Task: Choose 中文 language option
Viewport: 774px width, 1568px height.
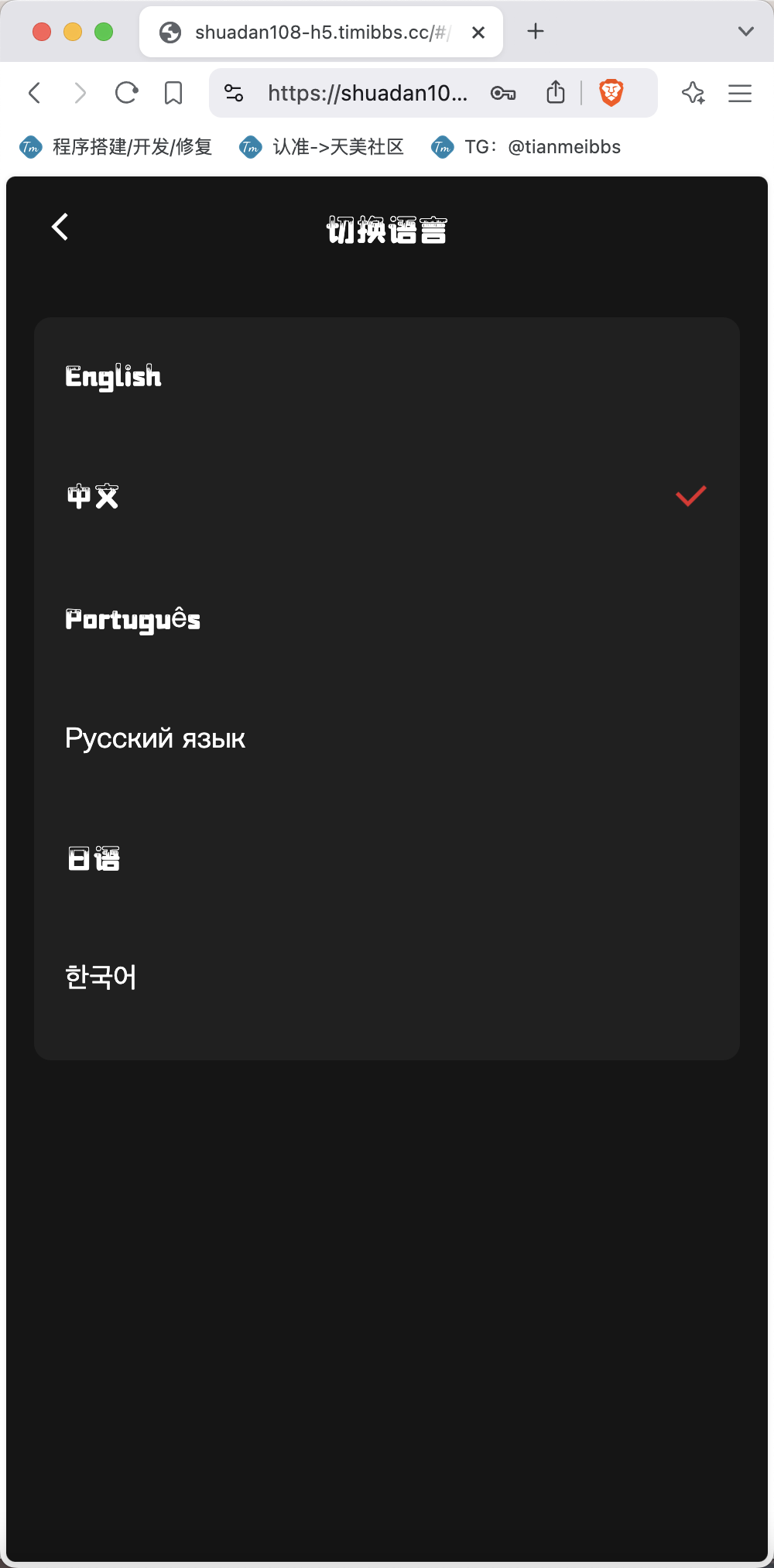Action: click(x=387, y=496)
